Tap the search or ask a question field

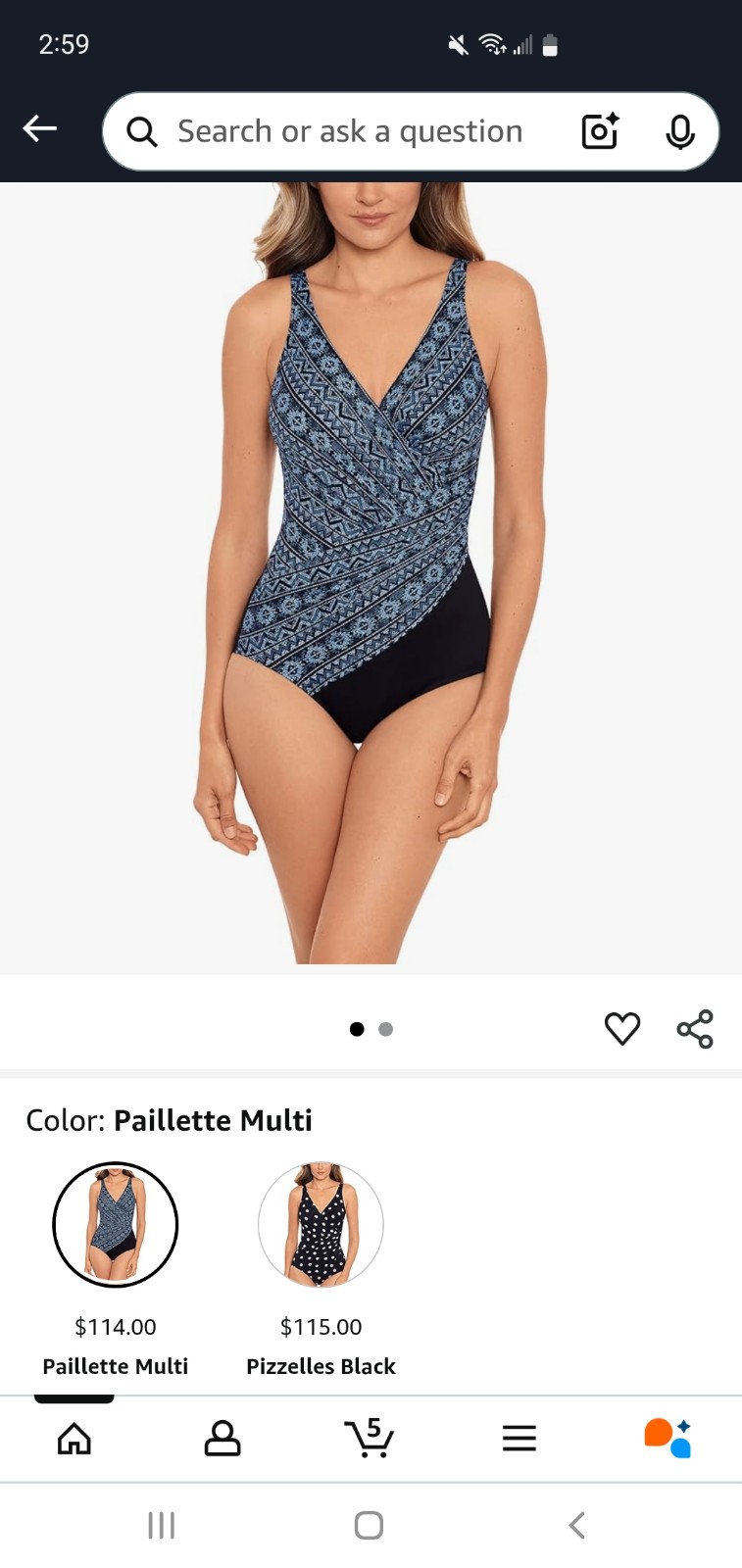[350, 131]
